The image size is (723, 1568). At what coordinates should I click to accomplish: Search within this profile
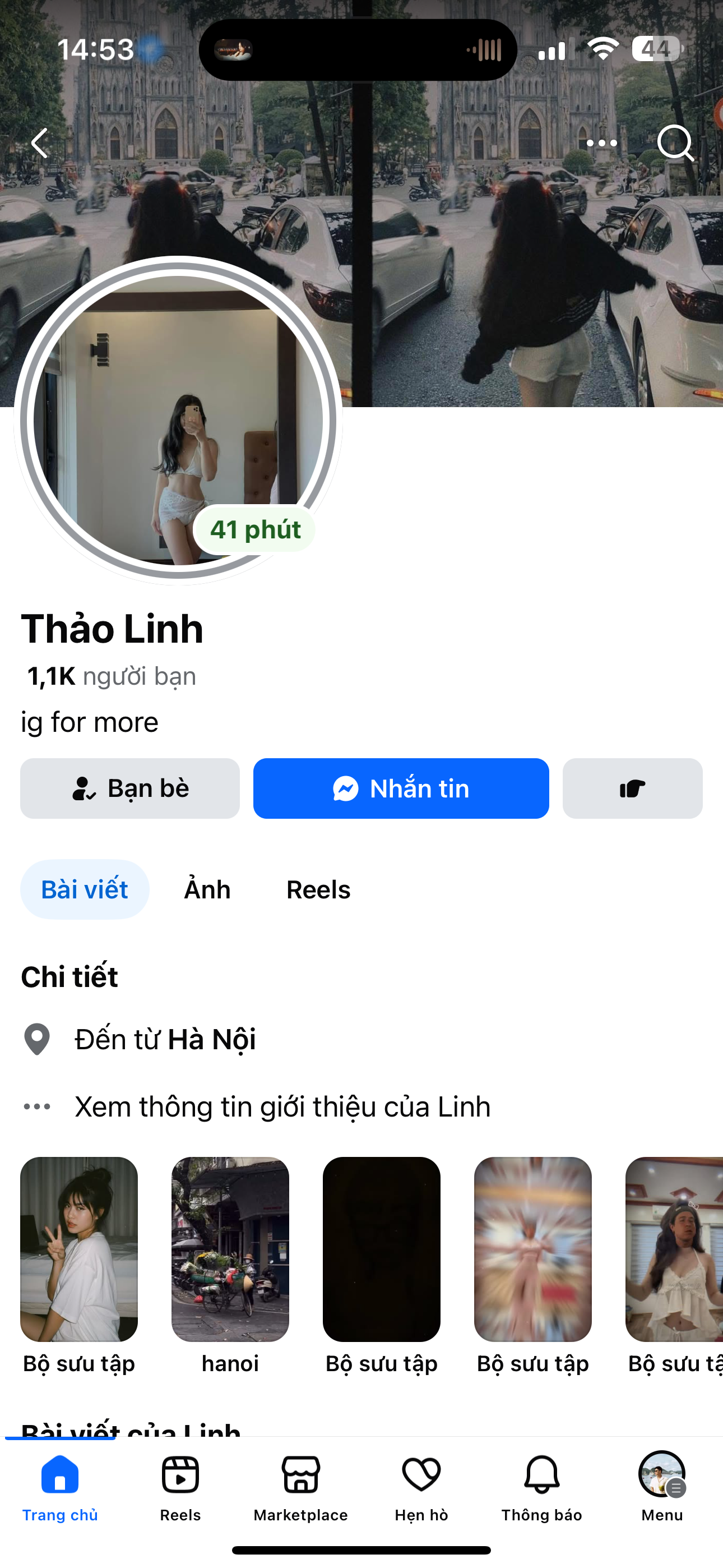pos(675,144)
